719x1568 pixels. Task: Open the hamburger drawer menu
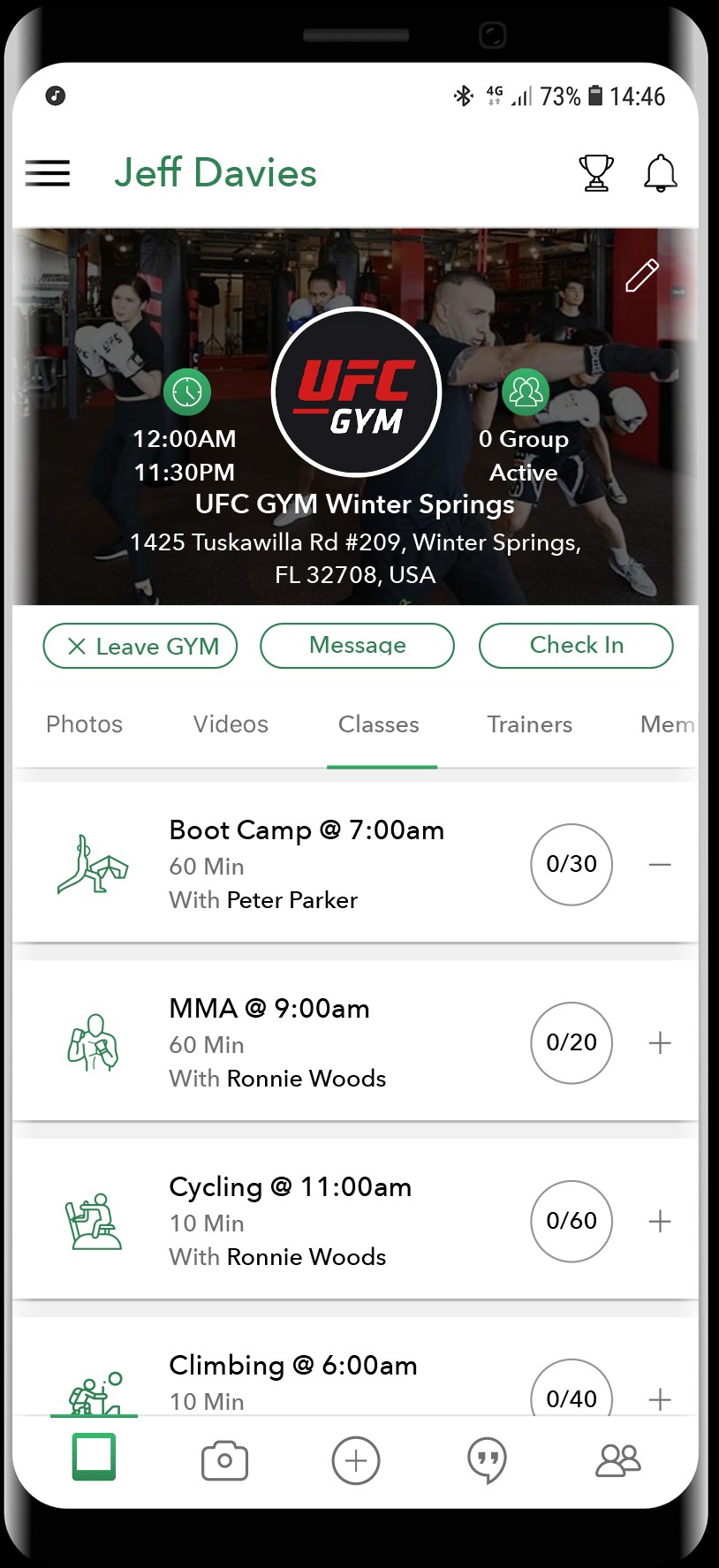pyautogui.click(x=48, y=172)
